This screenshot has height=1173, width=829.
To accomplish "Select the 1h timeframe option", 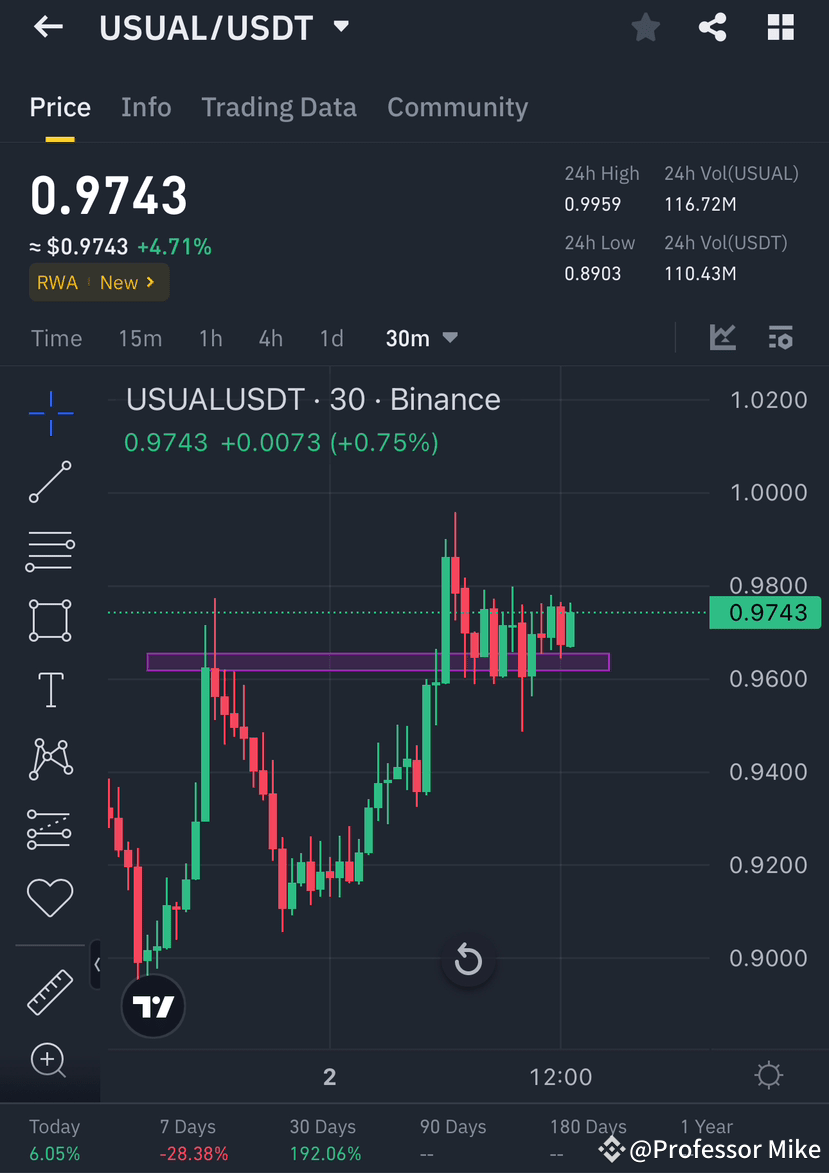I will pos(210,338).
